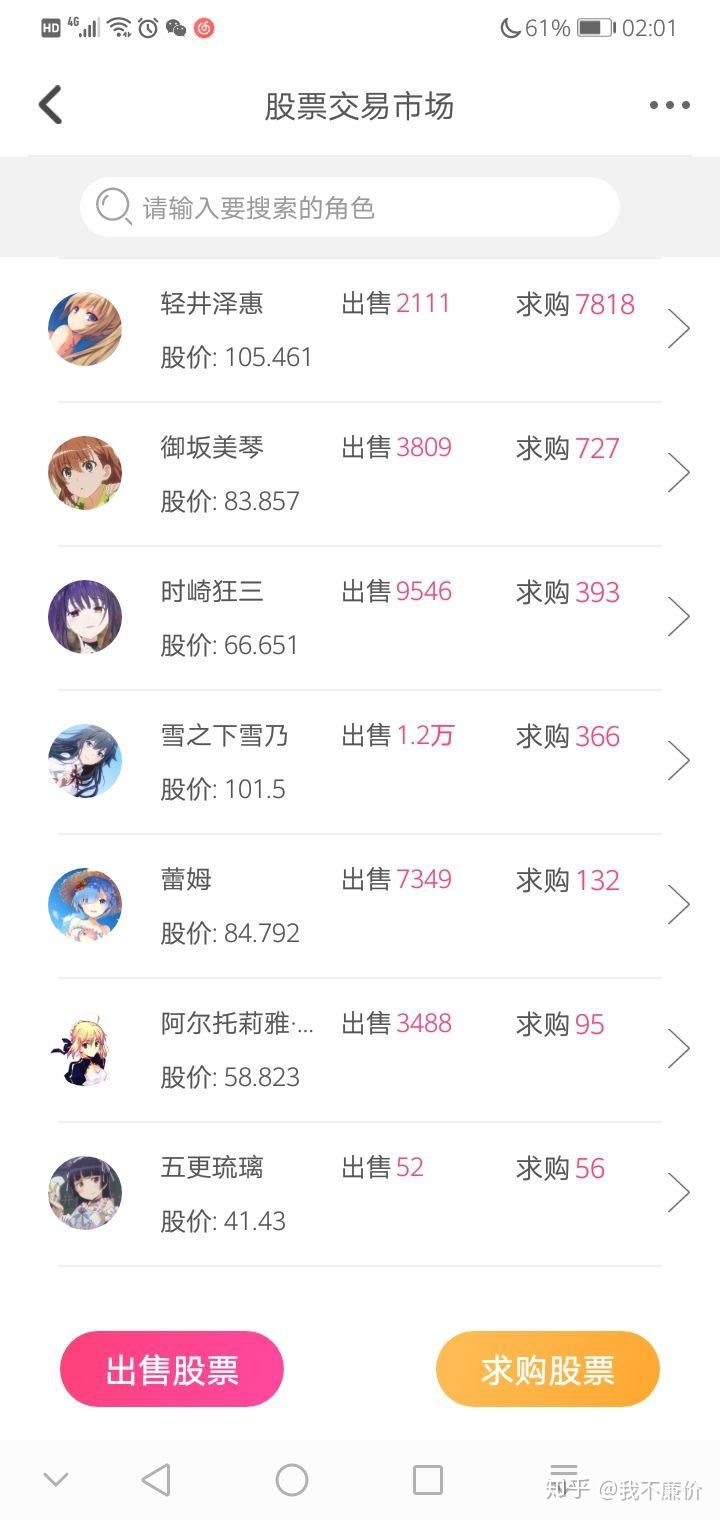720x1520 pixels.
Task: View the 时崎狂三 stock details
Action: 360,618
